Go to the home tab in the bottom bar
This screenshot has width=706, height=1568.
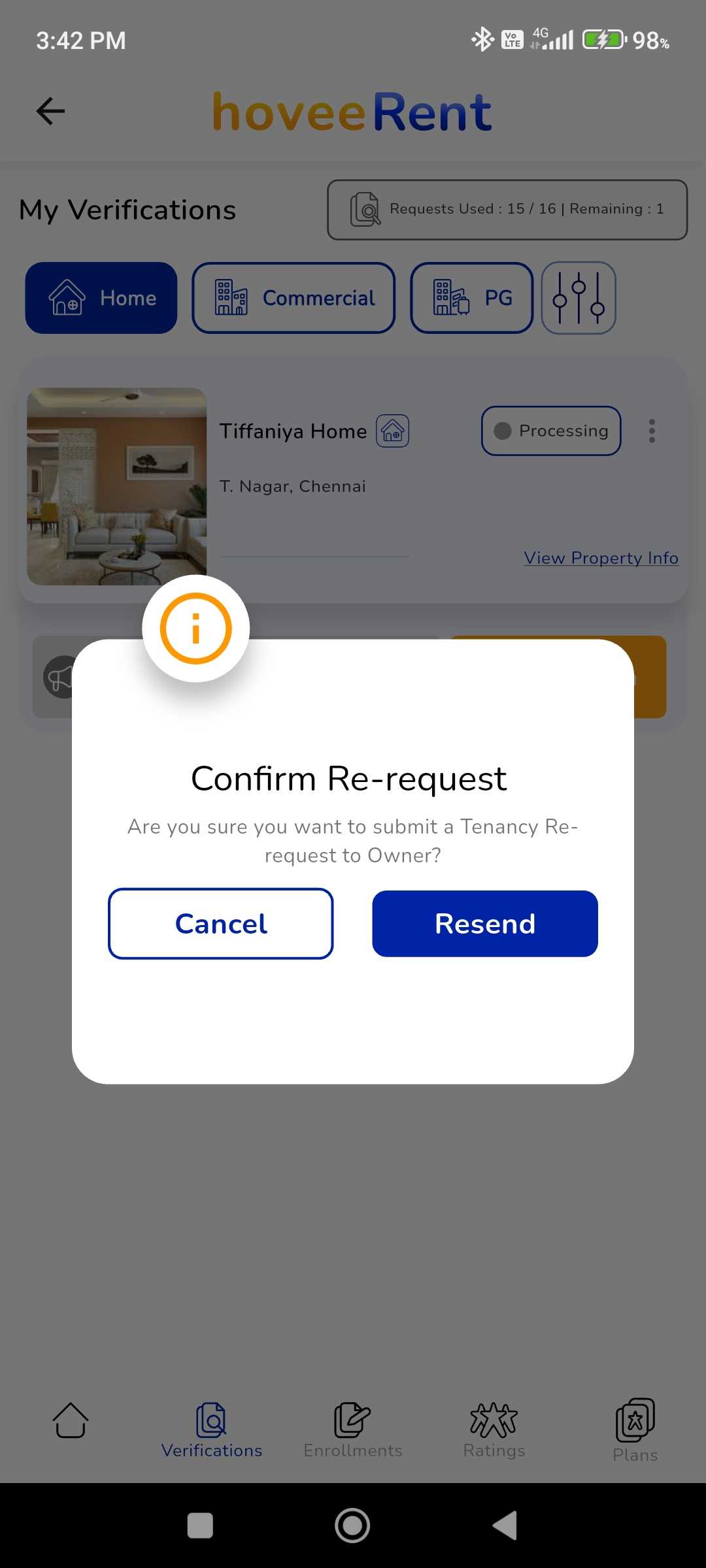point(71,1421)
